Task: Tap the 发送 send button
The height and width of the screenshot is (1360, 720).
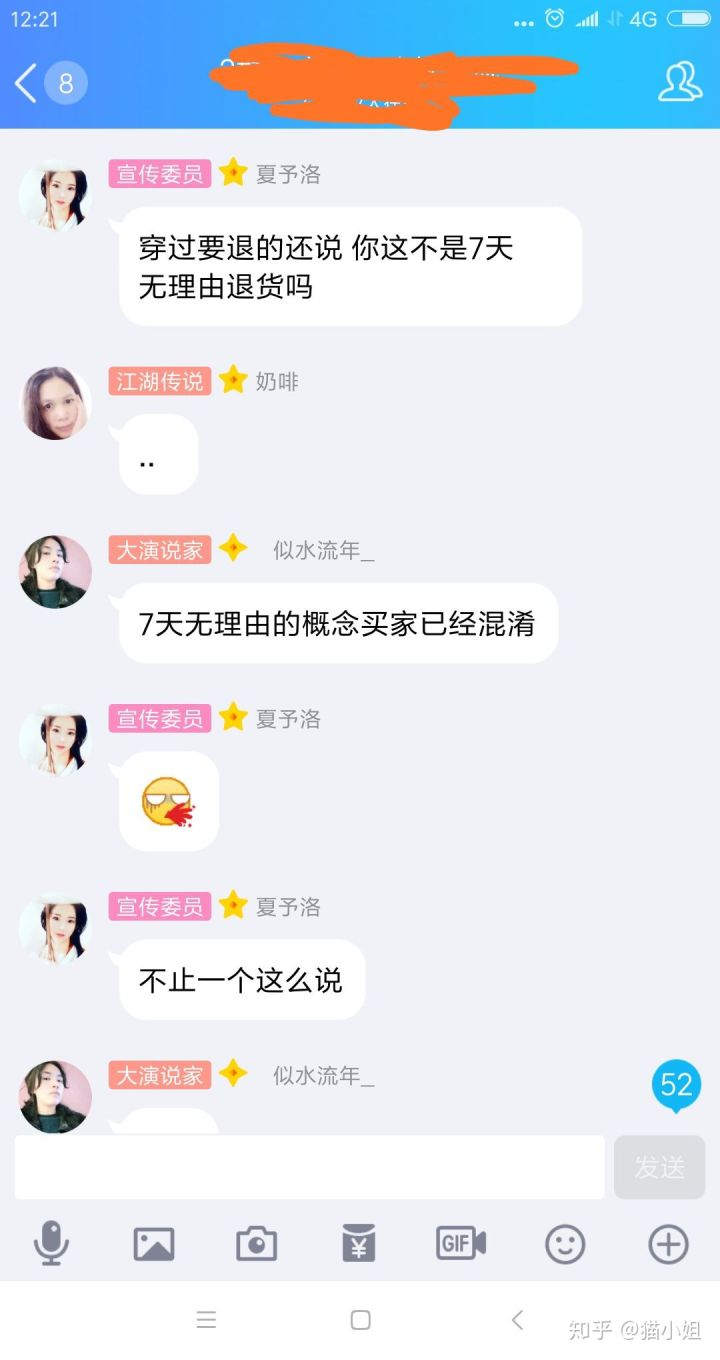Action: pos(659,1167)
